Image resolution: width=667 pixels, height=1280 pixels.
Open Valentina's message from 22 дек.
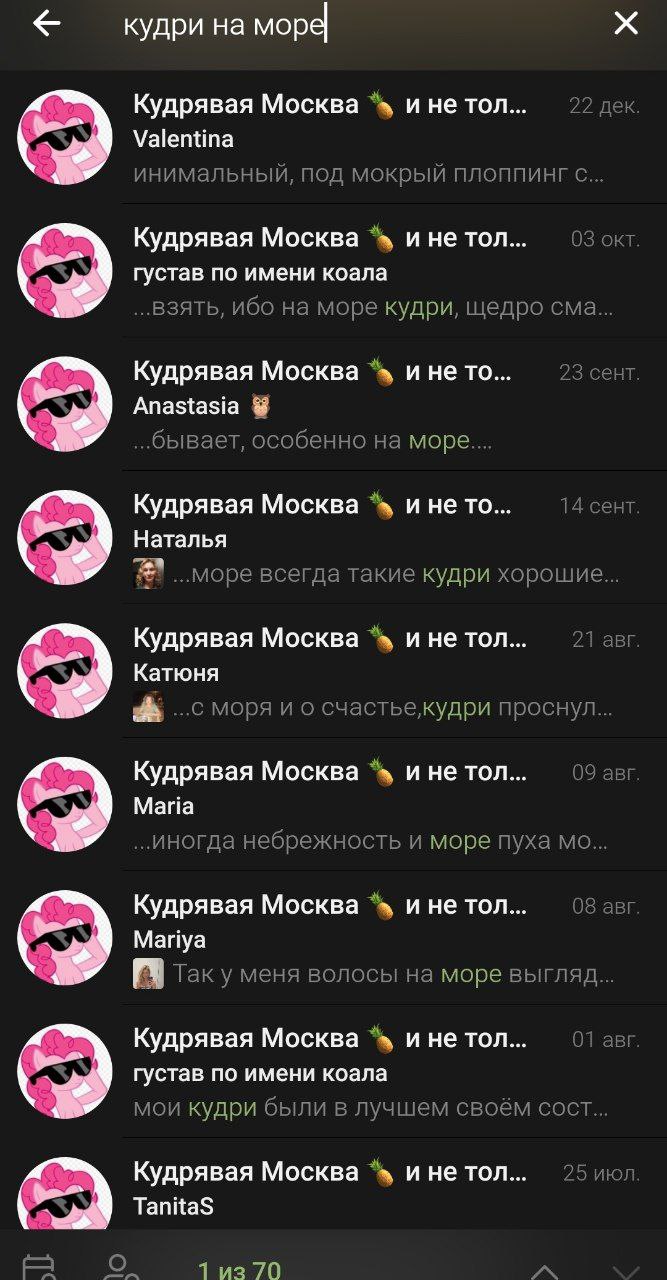333,138
